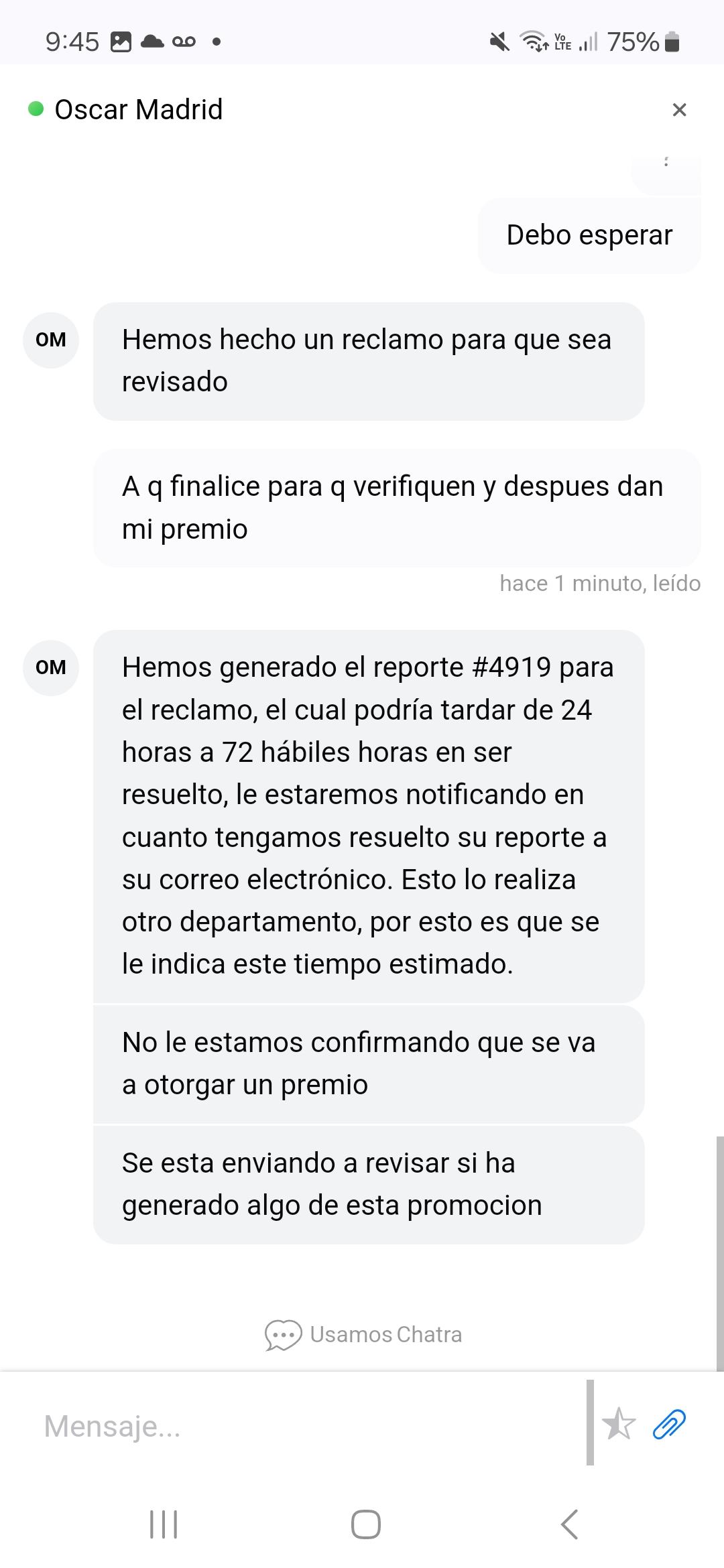Attach a file with the paperclip
The width and height of the screenshot is (724, 1568).
(x=669, y=1424)
